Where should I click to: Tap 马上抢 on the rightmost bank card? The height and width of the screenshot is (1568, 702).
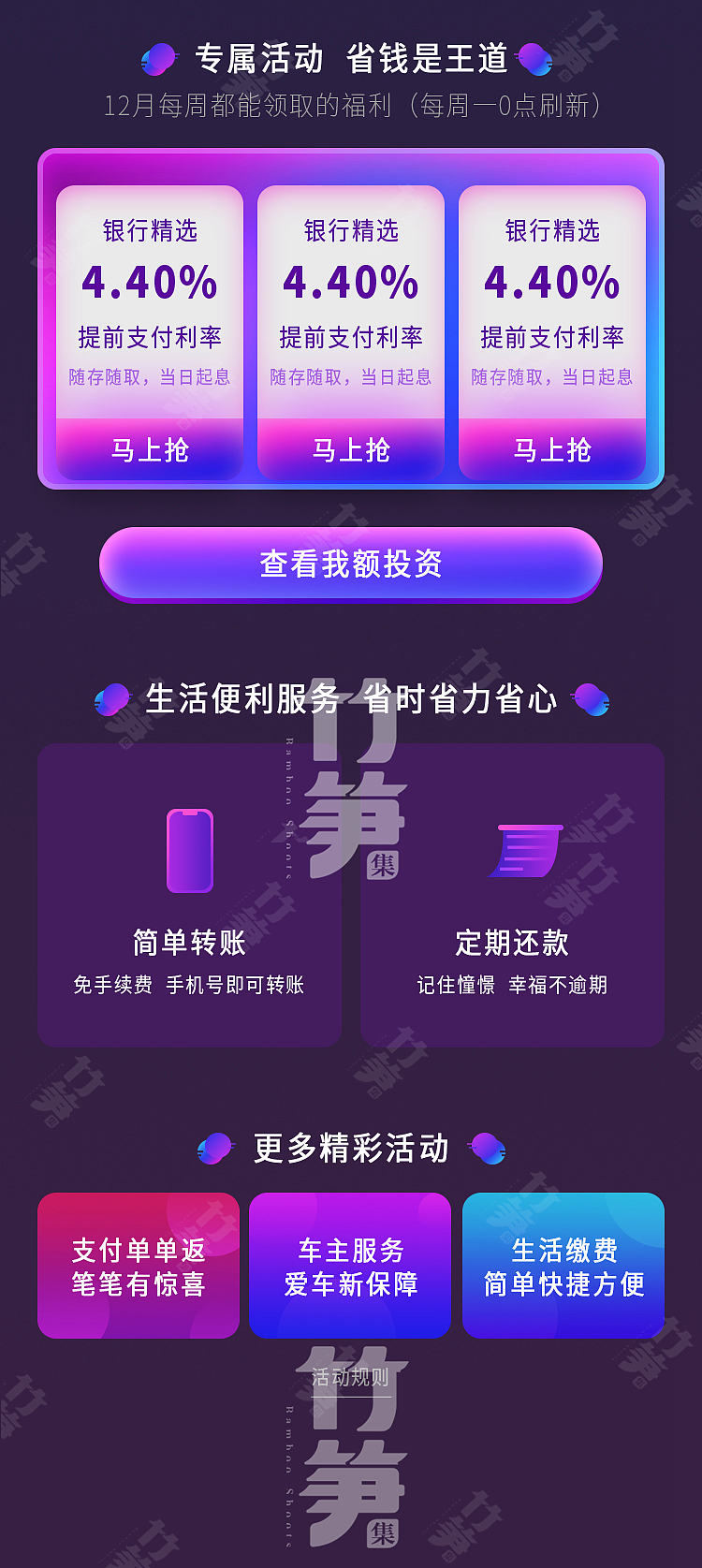tap(551, 450)
